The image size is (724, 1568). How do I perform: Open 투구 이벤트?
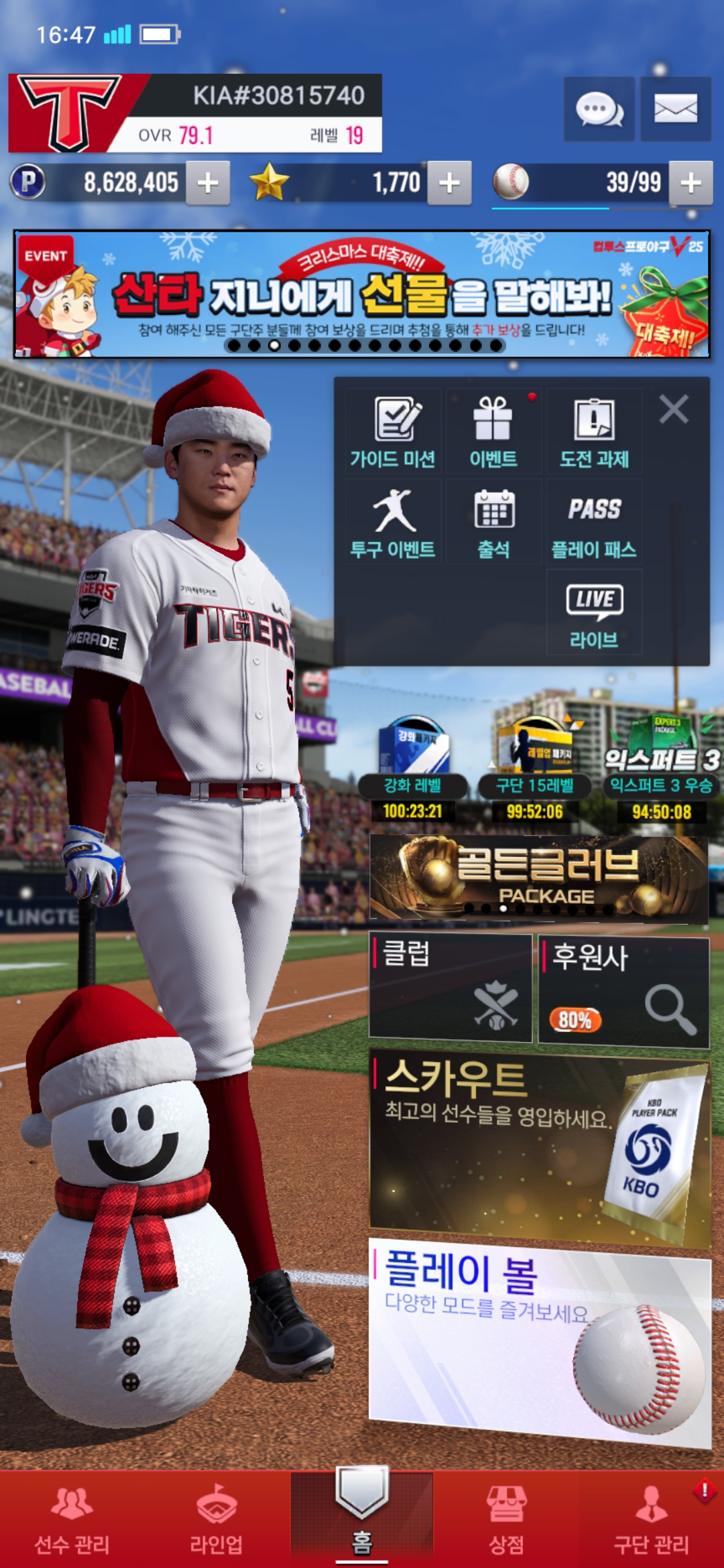(394, 523)
